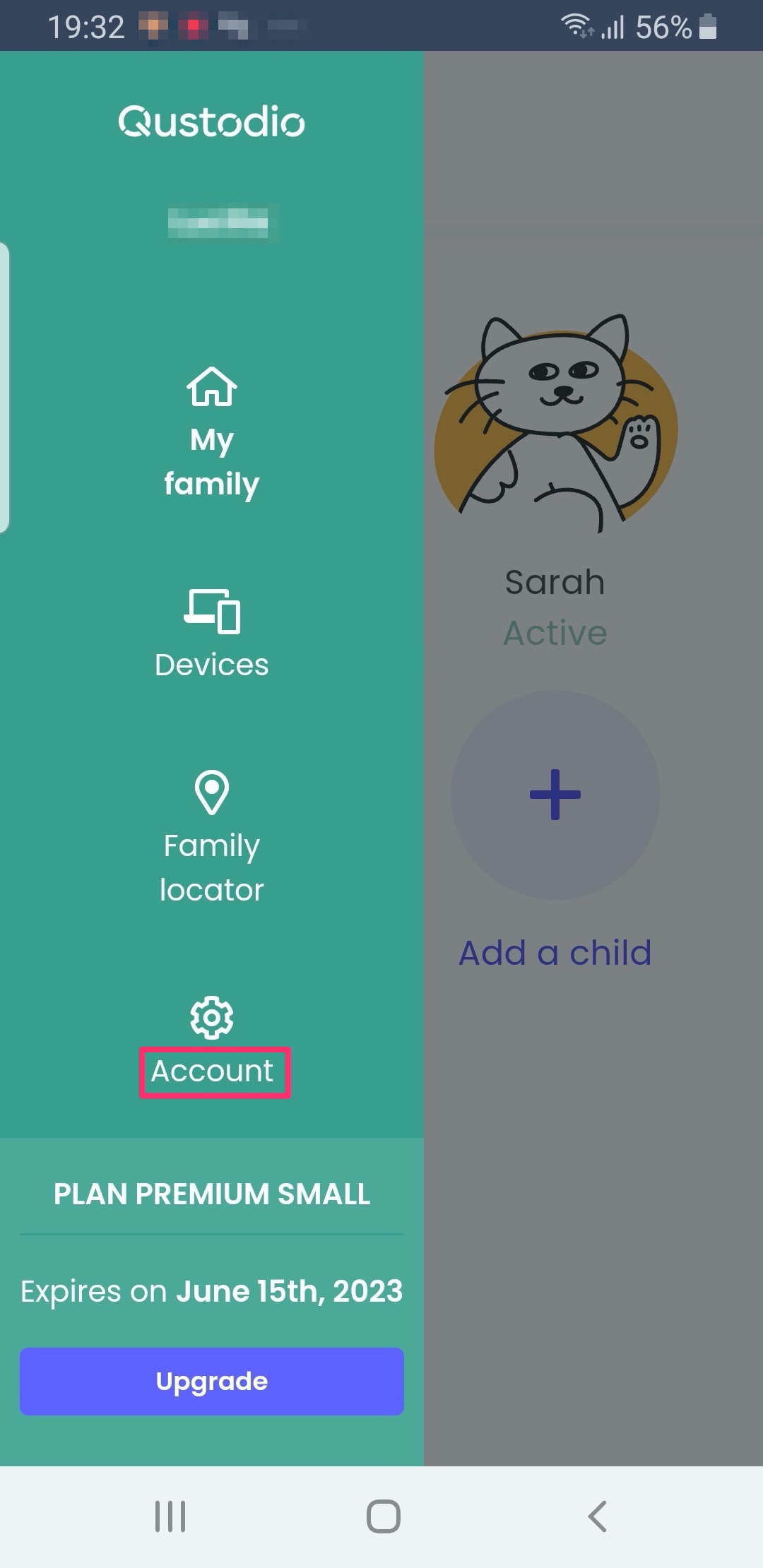Add a child with the plus button

(555, 795)
